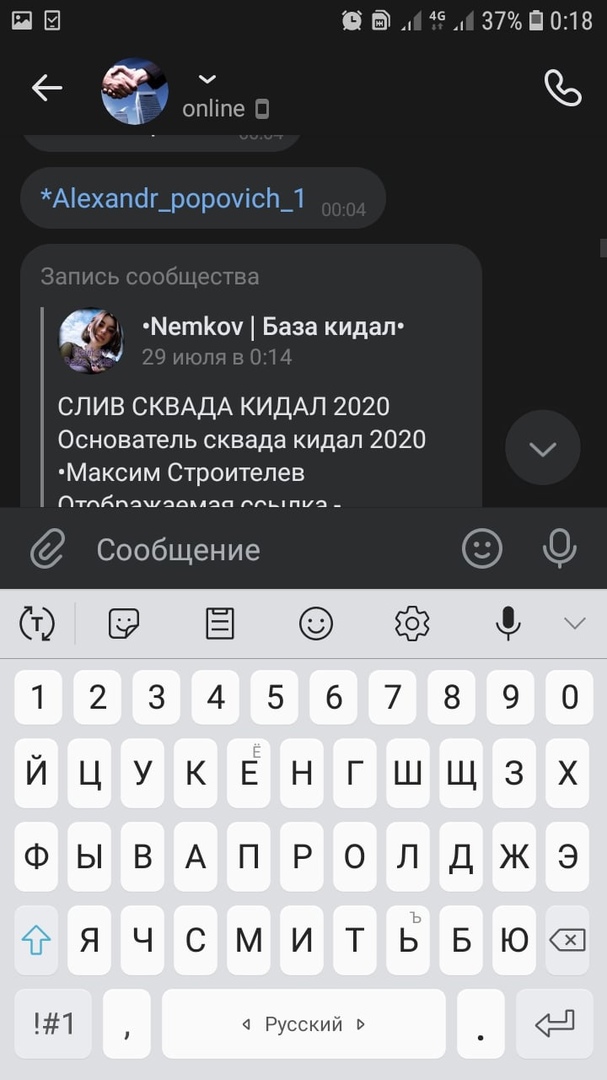Start a voice call with this contact
The height and width of the screenshot is (1080, 607).
(x=562, y=88)
